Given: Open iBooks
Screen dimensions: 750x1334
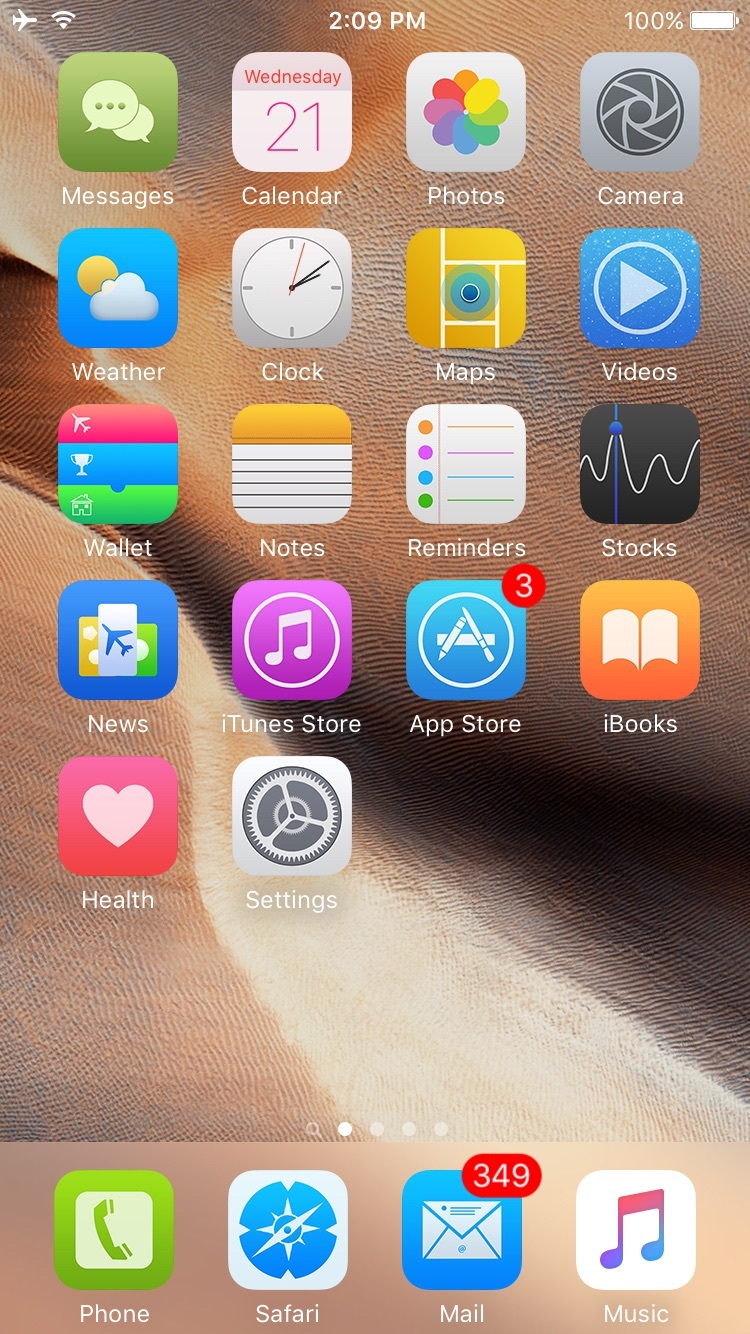Looking at the screenshot, I should [x=640, y=640].
